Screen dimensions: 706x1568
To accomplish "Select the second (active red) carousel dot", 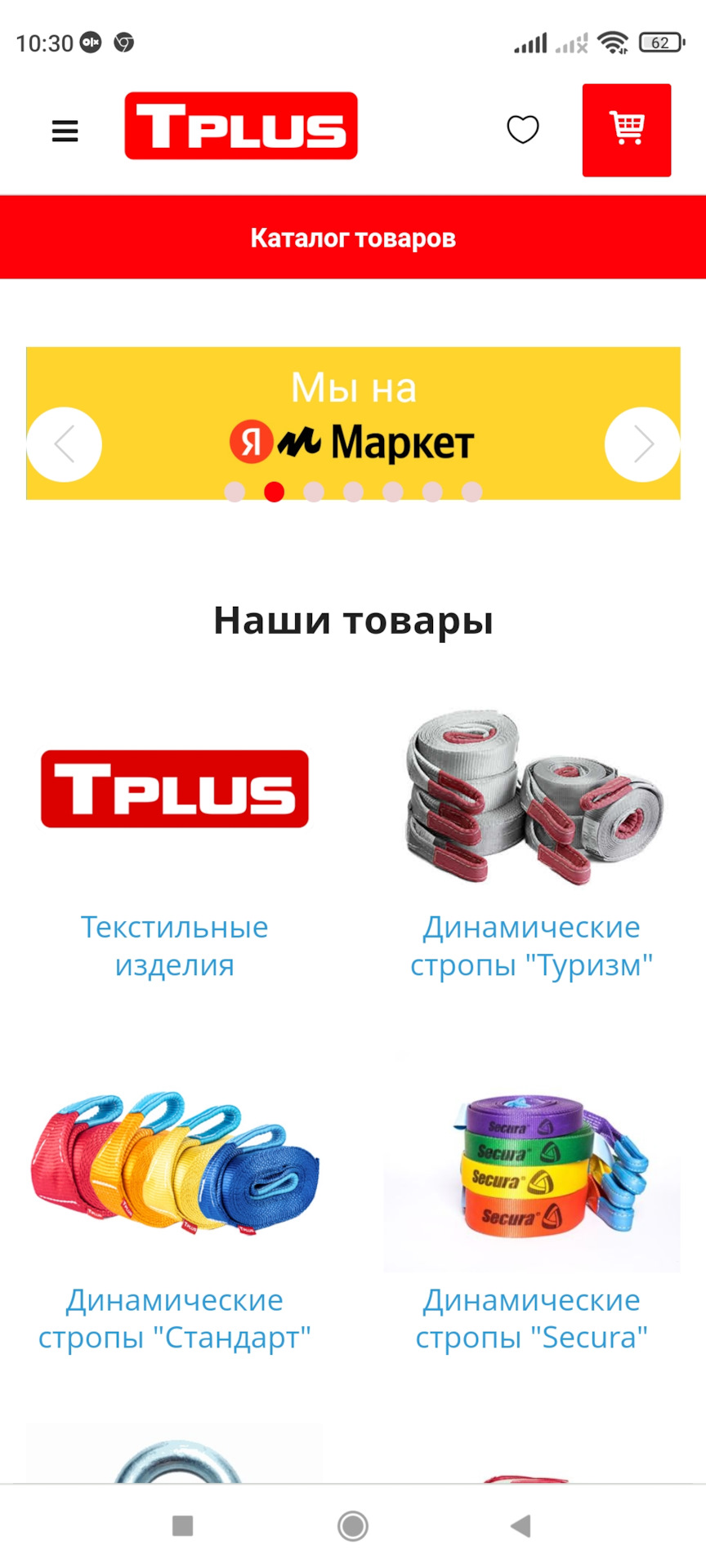I will [x=275, y=492].
